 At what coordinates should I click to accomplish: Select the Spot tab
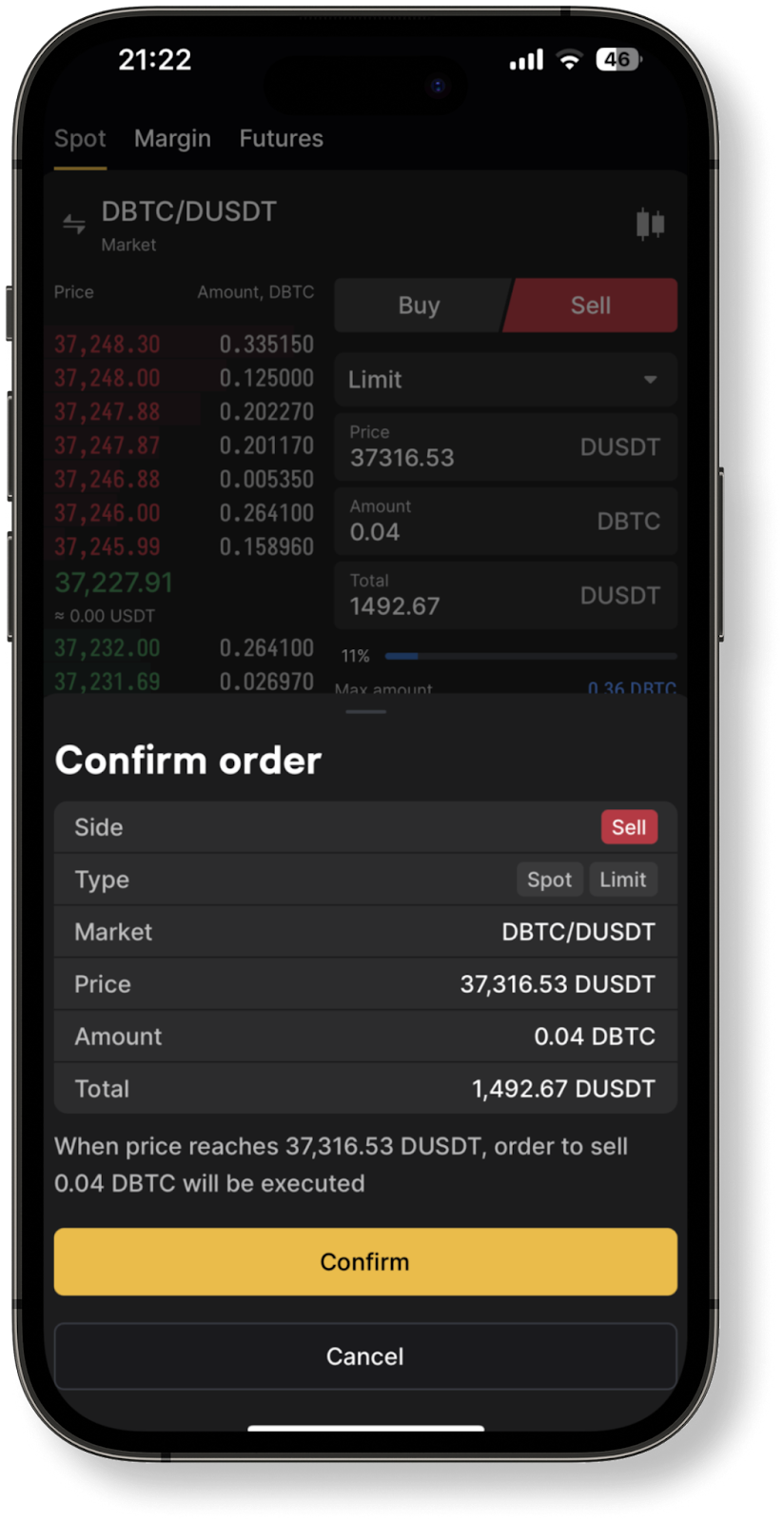[x=80, y=139]
